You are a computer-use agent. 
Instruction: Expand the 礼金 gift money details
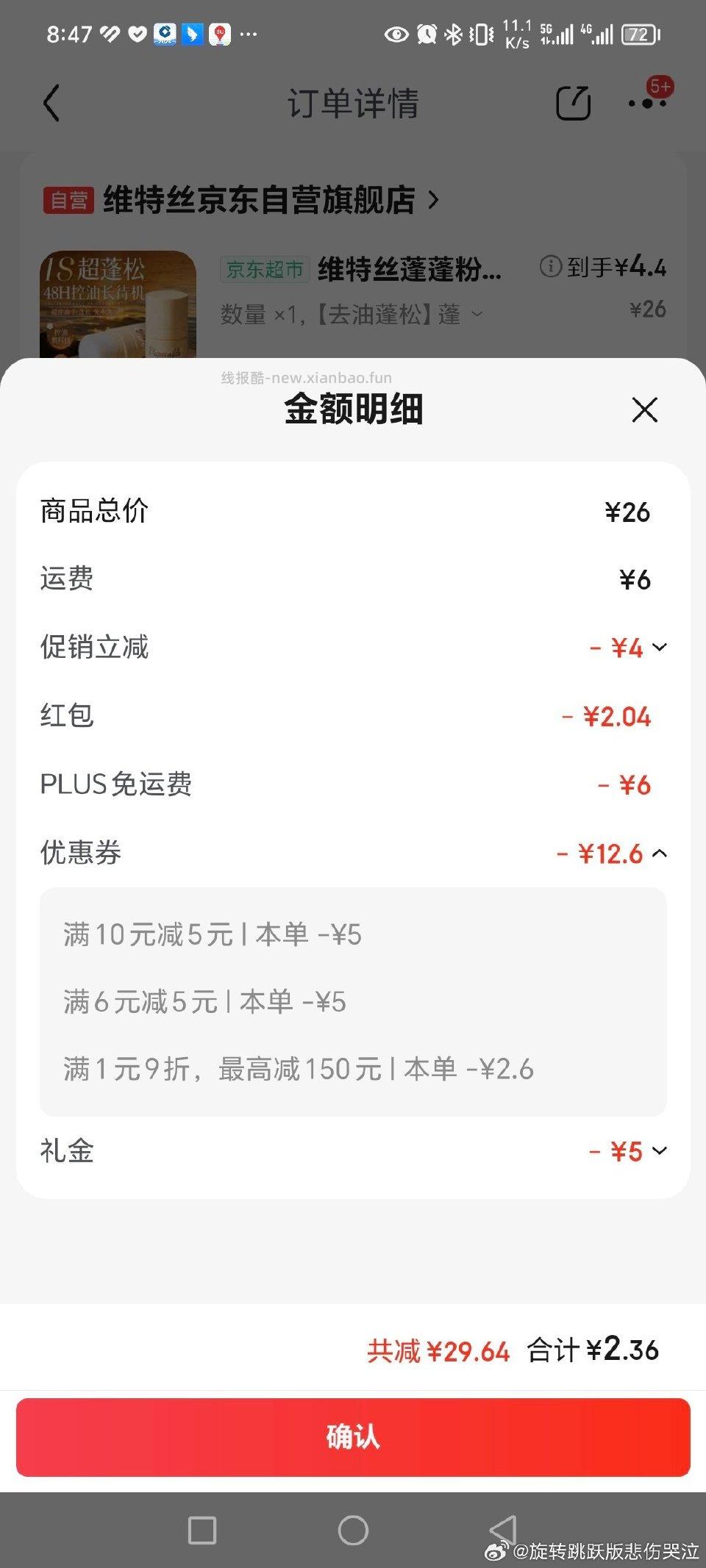(660, 1151)
